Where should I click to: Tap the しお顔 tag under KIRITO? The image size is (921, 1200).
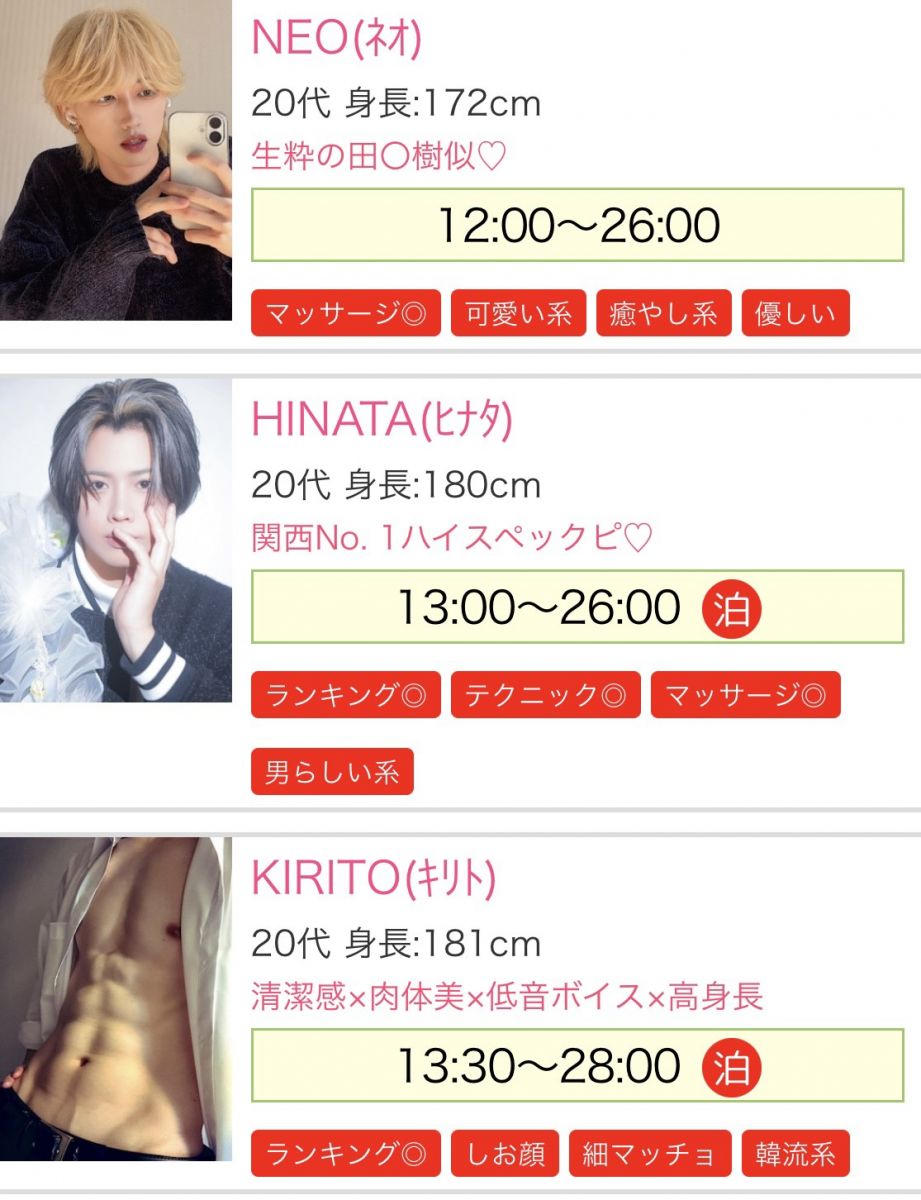pos(505,1154)
